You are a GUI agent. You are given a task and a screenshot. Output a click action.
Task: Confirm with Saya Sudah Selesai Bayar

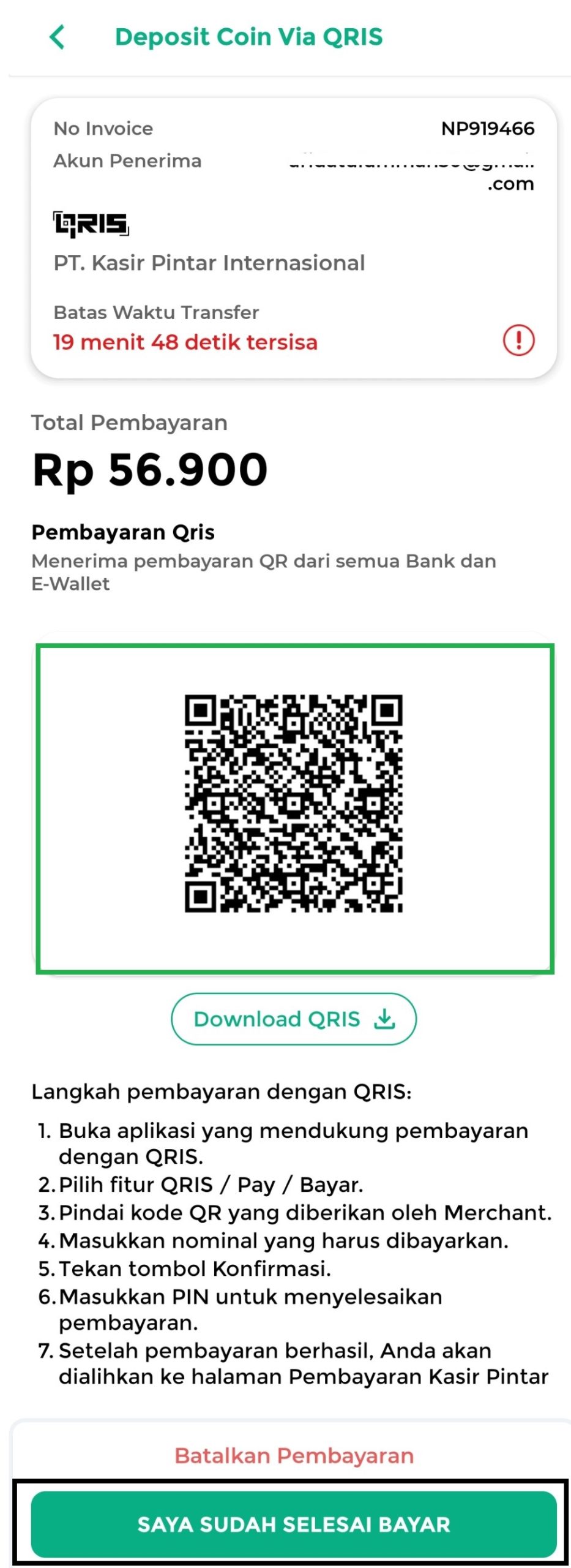(x=294, y=1524)
